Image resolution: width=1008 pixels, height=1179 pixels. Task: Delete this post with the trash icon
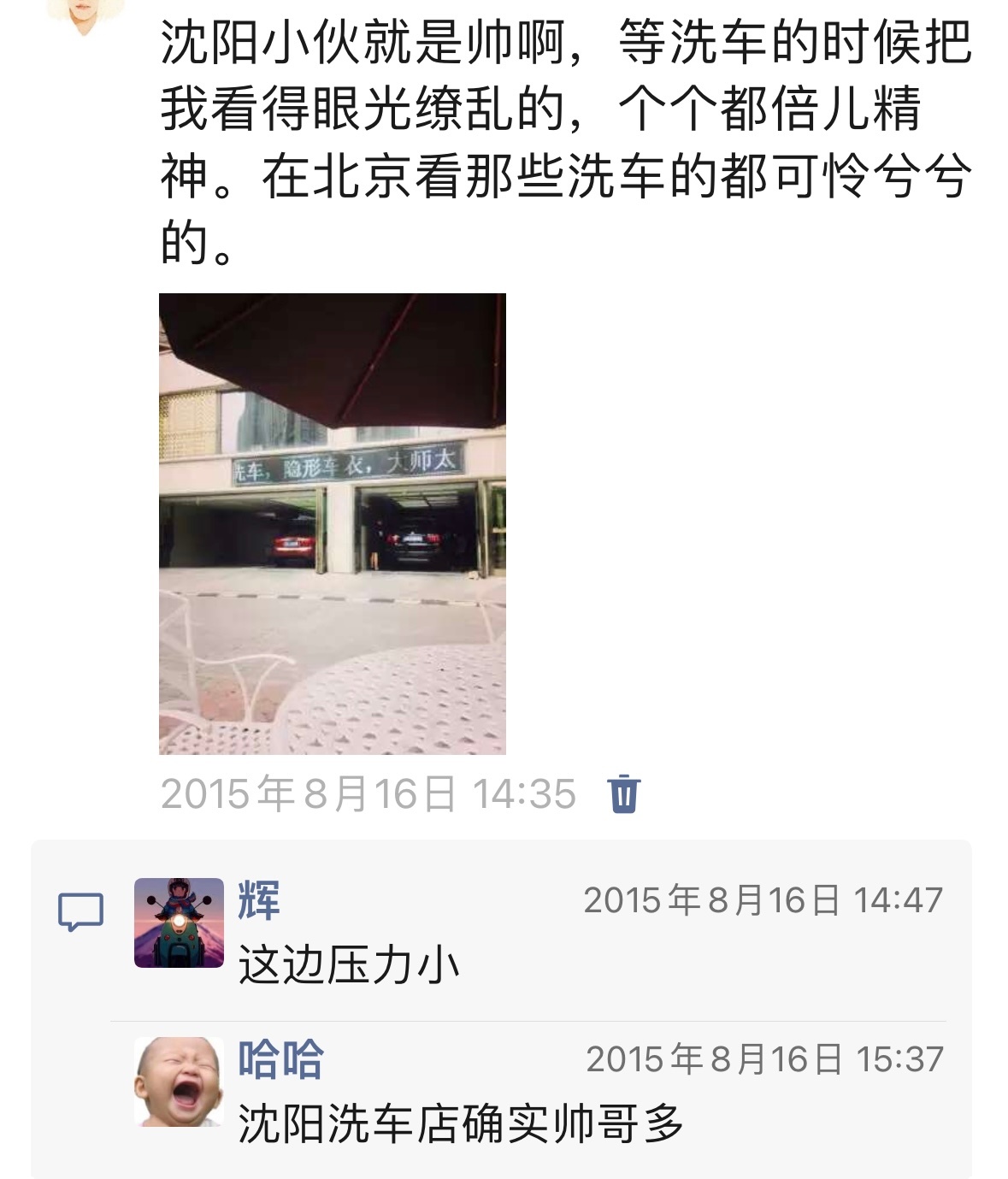[x=623, y=793]
